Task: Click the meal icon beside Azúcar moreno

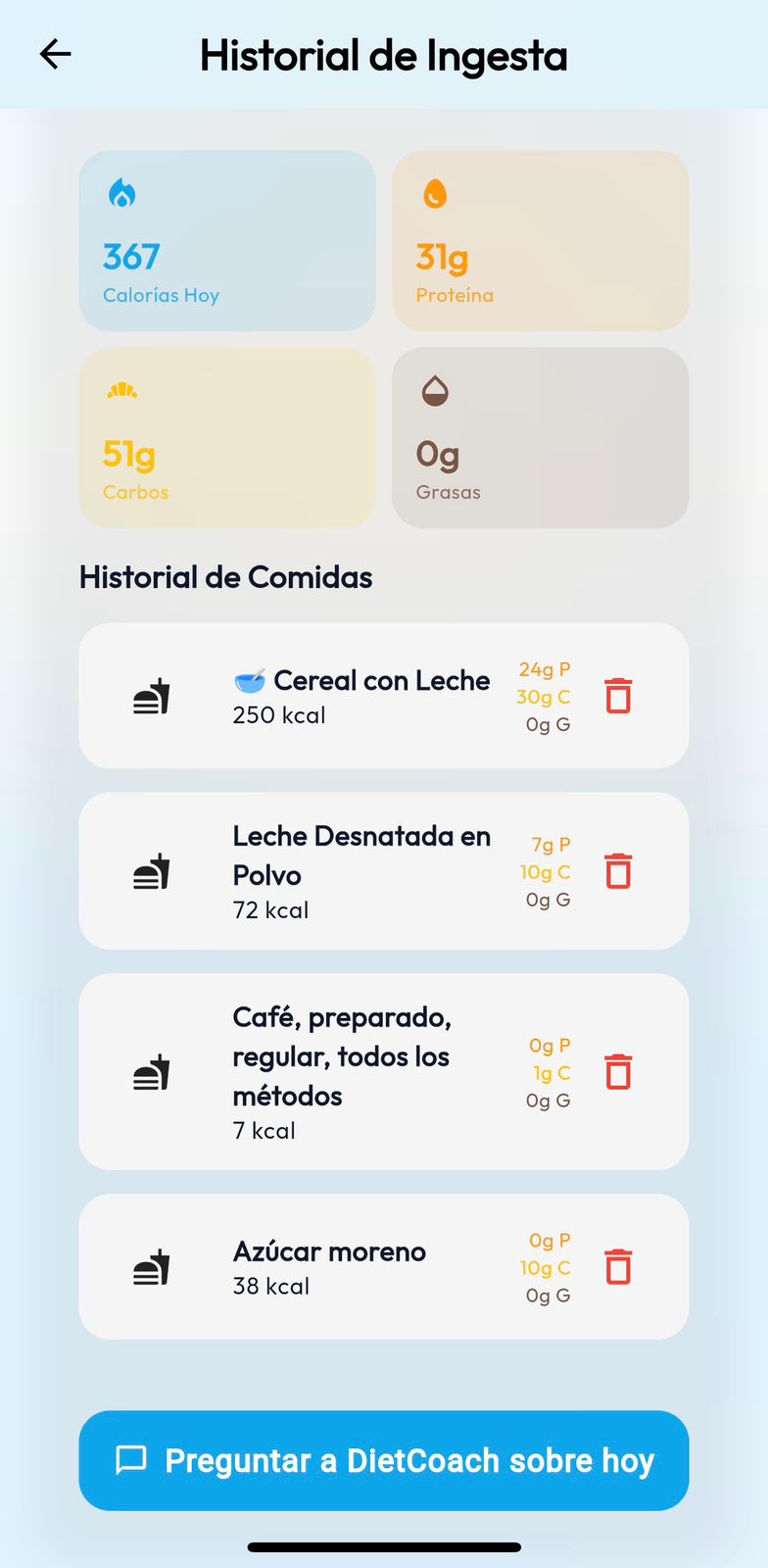Action: tap(151, 1266)
